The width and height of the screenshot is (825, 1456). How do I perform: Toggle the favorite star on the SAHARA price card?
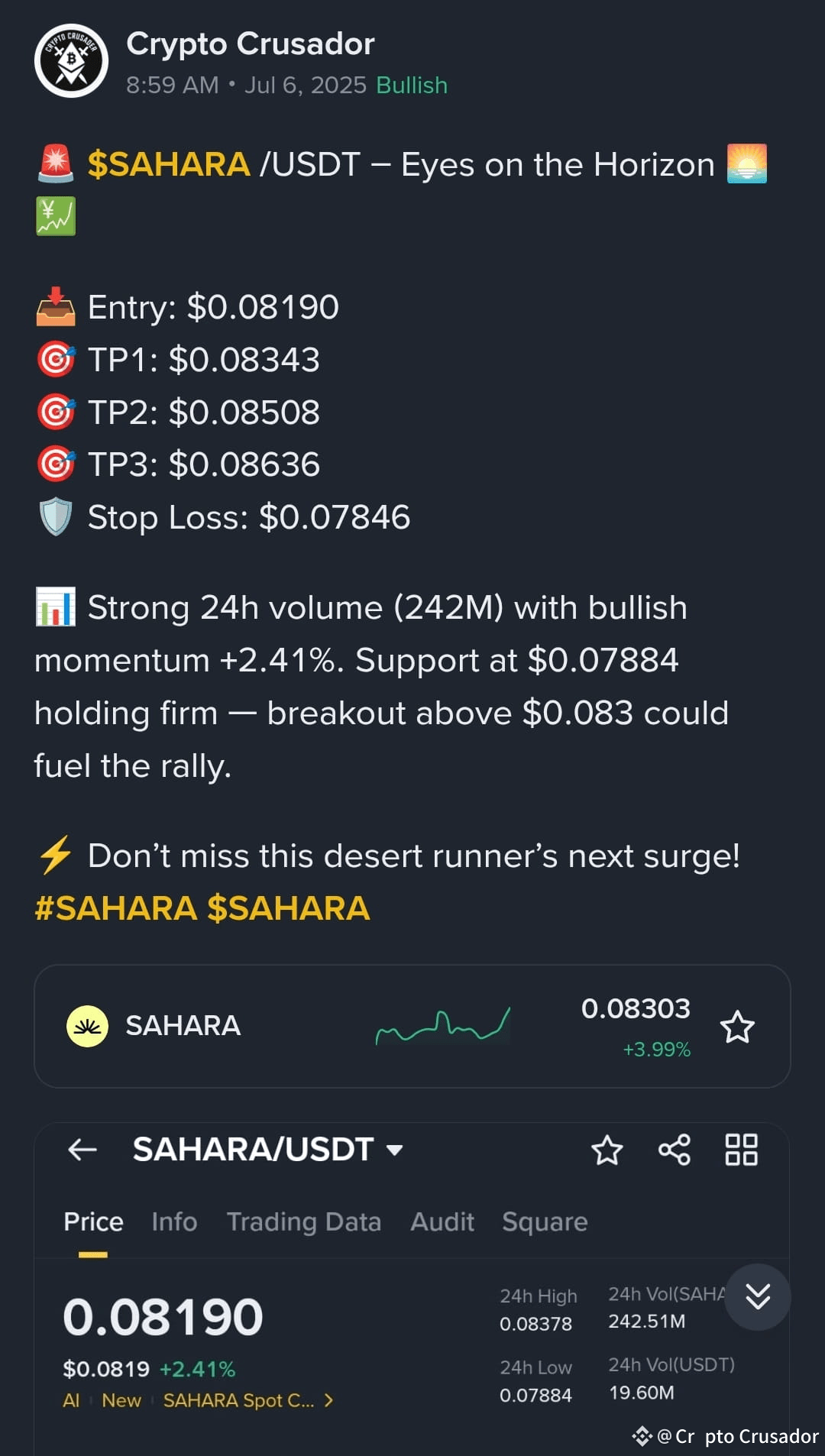[x=738, y=1027]
